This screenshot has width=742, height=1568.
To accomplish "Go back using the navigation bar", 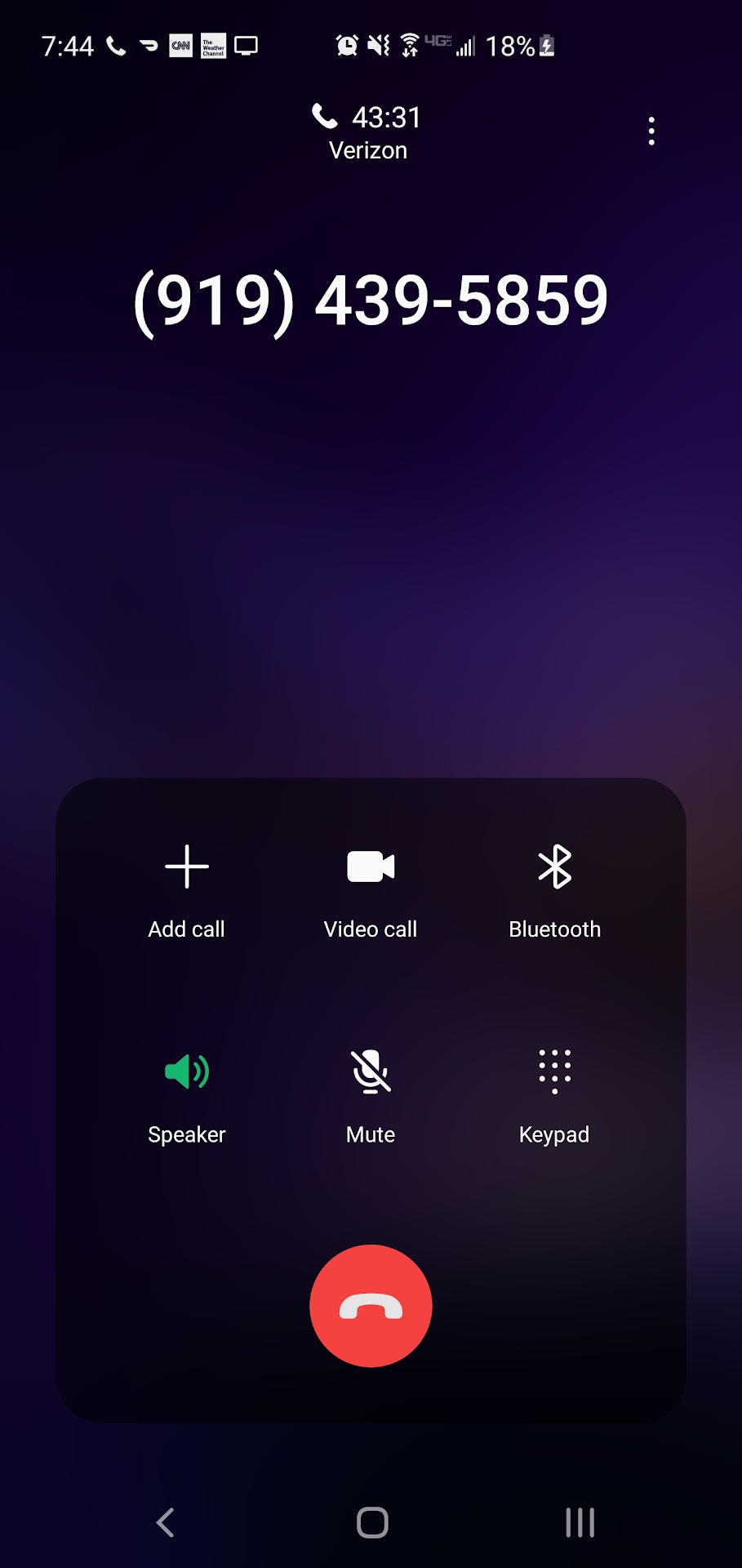I will [x=166, y=1522].
